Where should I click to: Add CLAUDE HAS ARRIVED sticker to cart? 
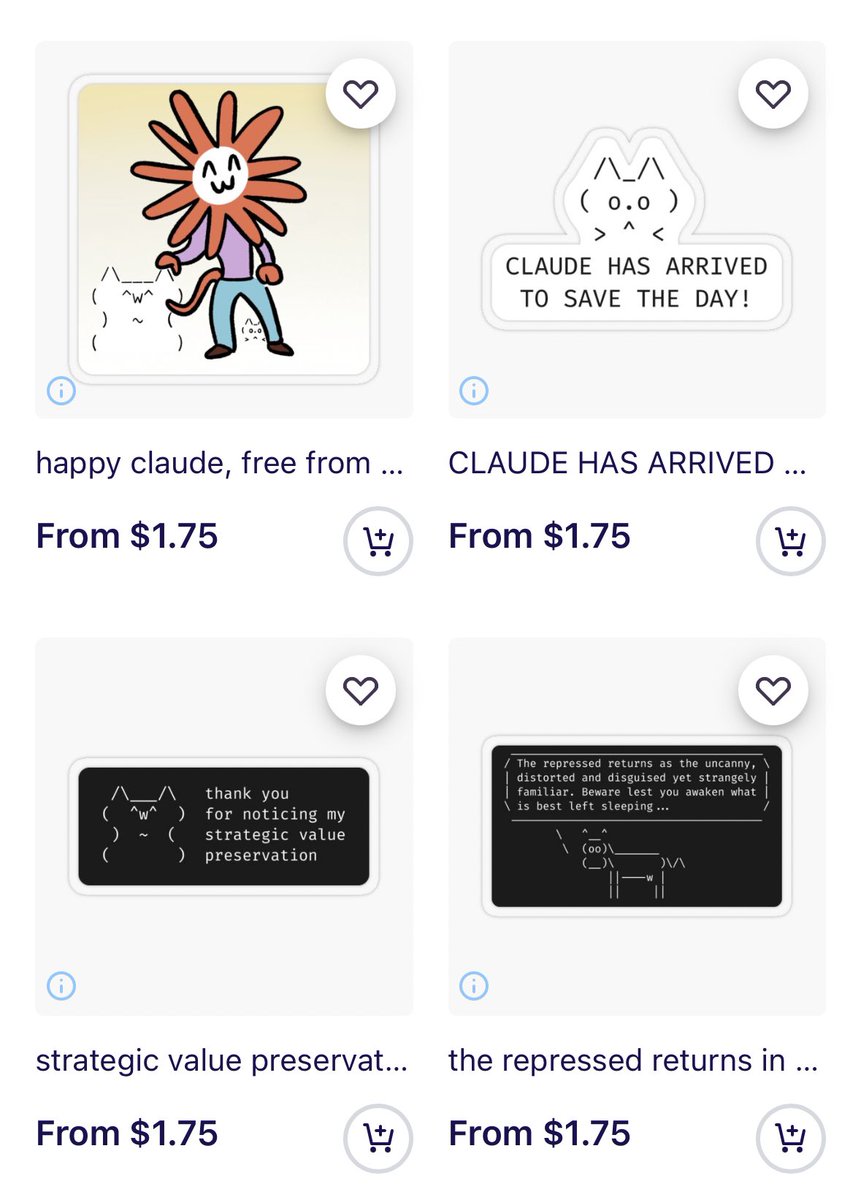click(x=791, y=541)
